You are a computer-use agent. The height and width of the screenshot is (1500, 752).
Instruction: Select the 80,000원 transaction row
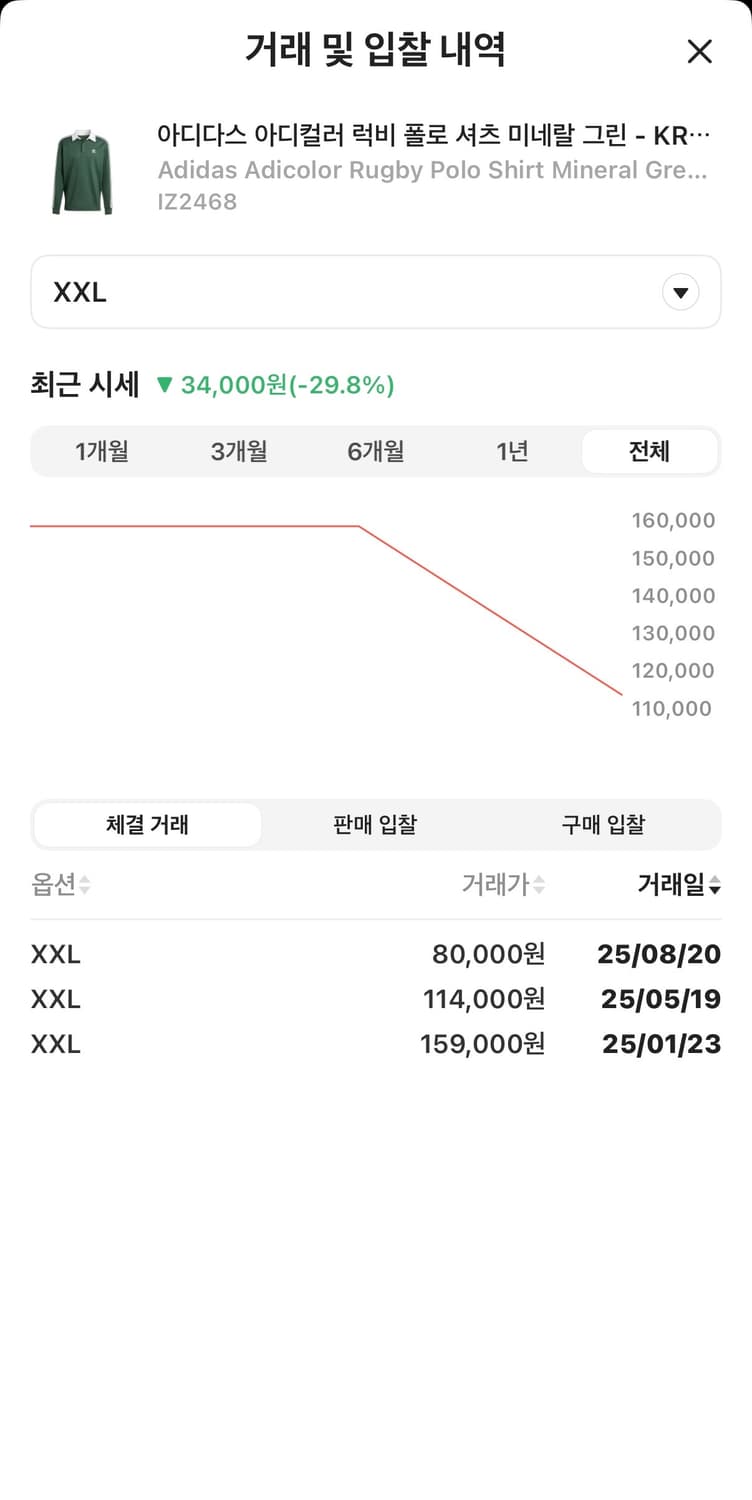pyautogui.click(x=376, y=954)
